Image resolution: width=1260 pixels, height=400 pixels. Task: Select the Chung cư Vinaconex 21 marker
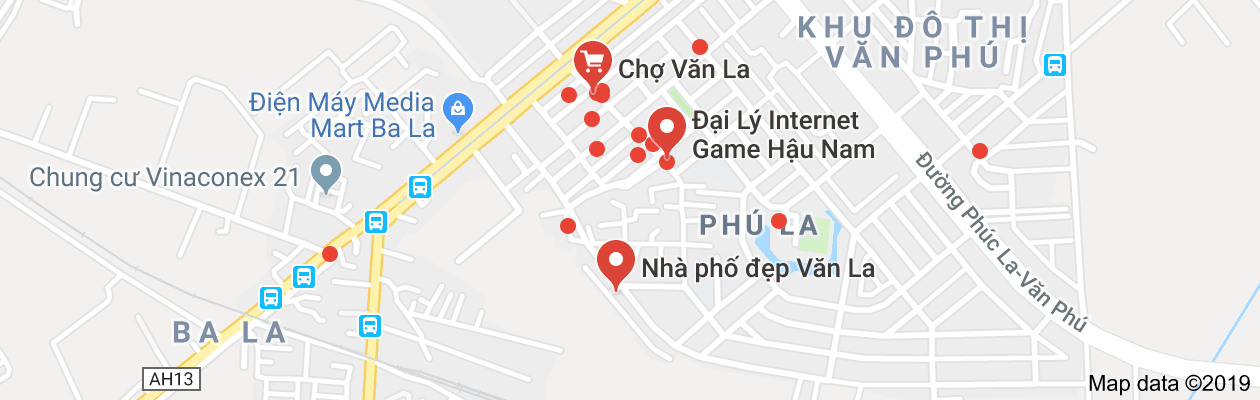pos(325,174)
